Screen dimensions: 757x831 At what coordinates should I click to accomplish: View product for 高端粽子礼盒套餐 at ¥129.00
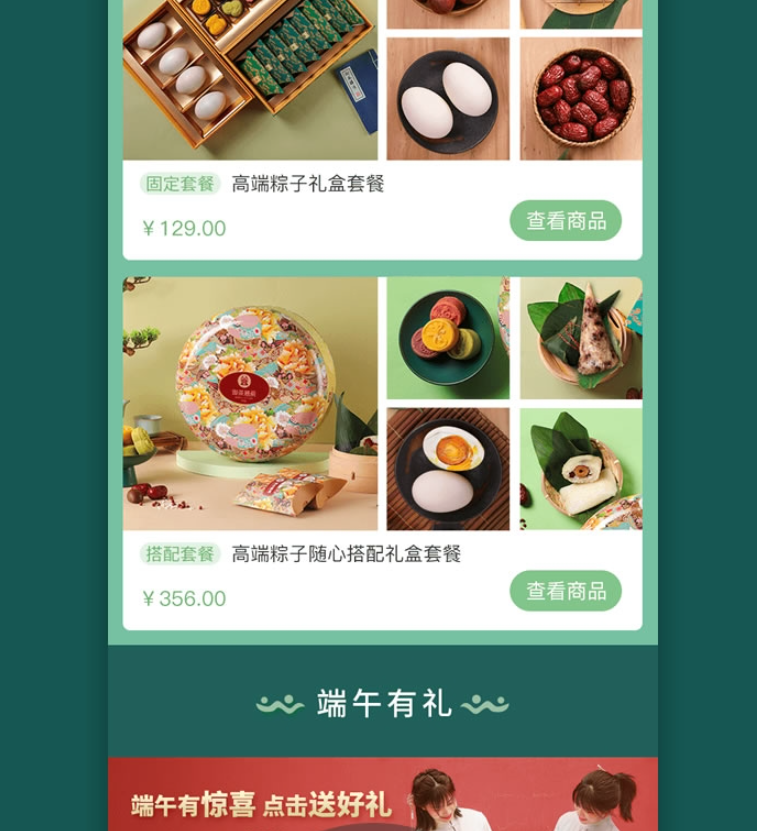pyautogui.click(x=565, y=221)
